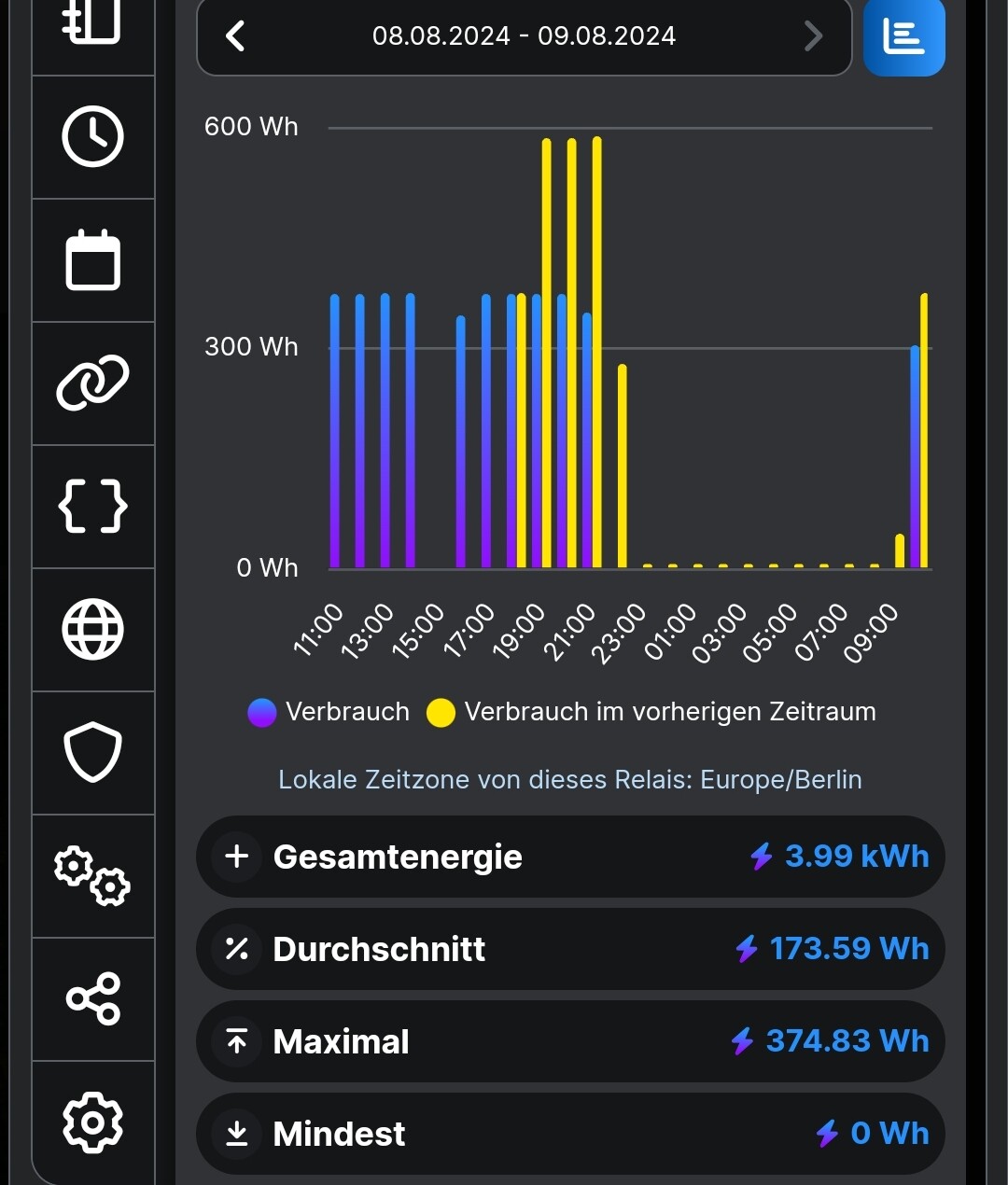The image size is (1008, 1185).
Task: Tap the blue chart type button
Action: coord(903,36)
